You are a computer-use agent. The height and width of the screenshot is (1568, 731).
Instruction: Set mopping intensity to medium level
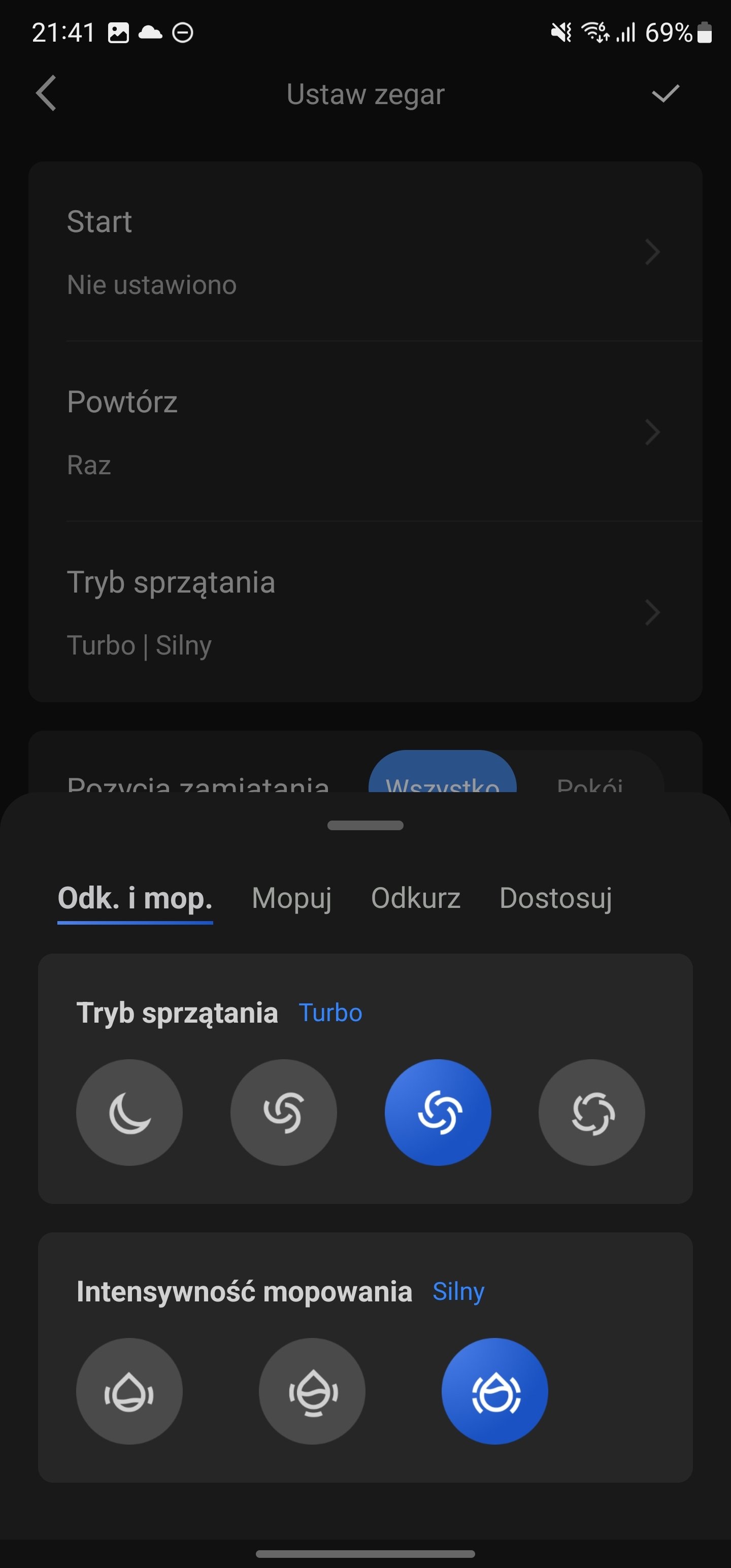[312, 1391]
